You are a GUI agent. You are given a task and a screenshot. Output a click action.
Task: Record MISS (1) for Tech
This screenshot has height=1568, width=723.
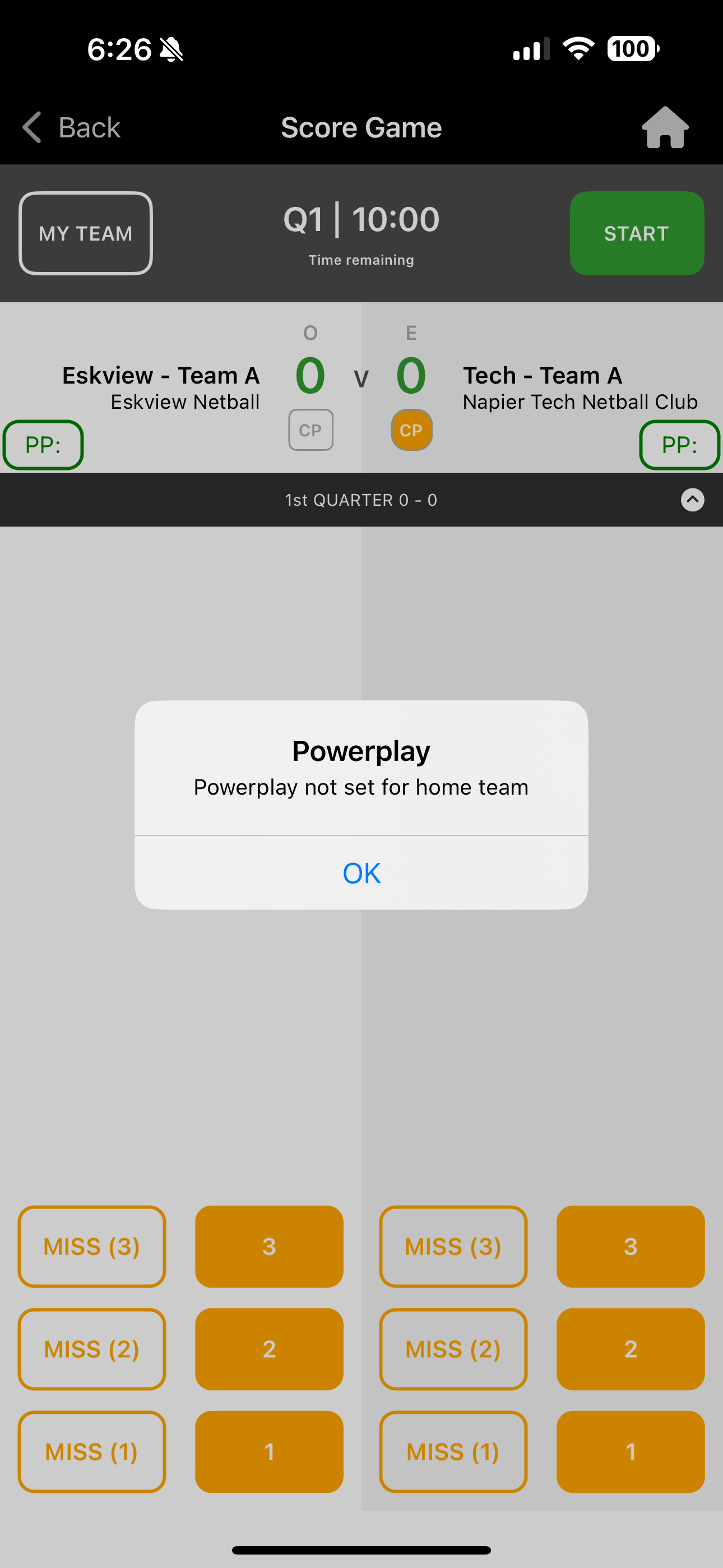(453, 1452)
